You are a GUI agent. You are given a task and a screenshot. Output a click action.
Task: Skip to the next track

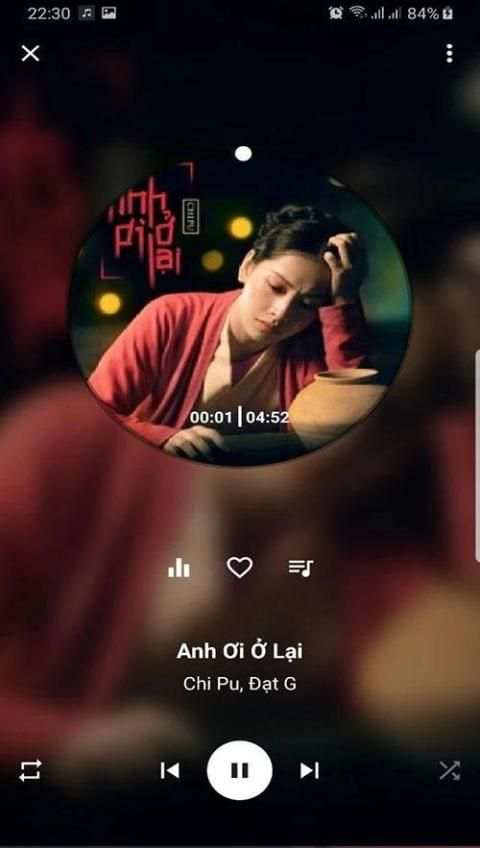point(310,771)
